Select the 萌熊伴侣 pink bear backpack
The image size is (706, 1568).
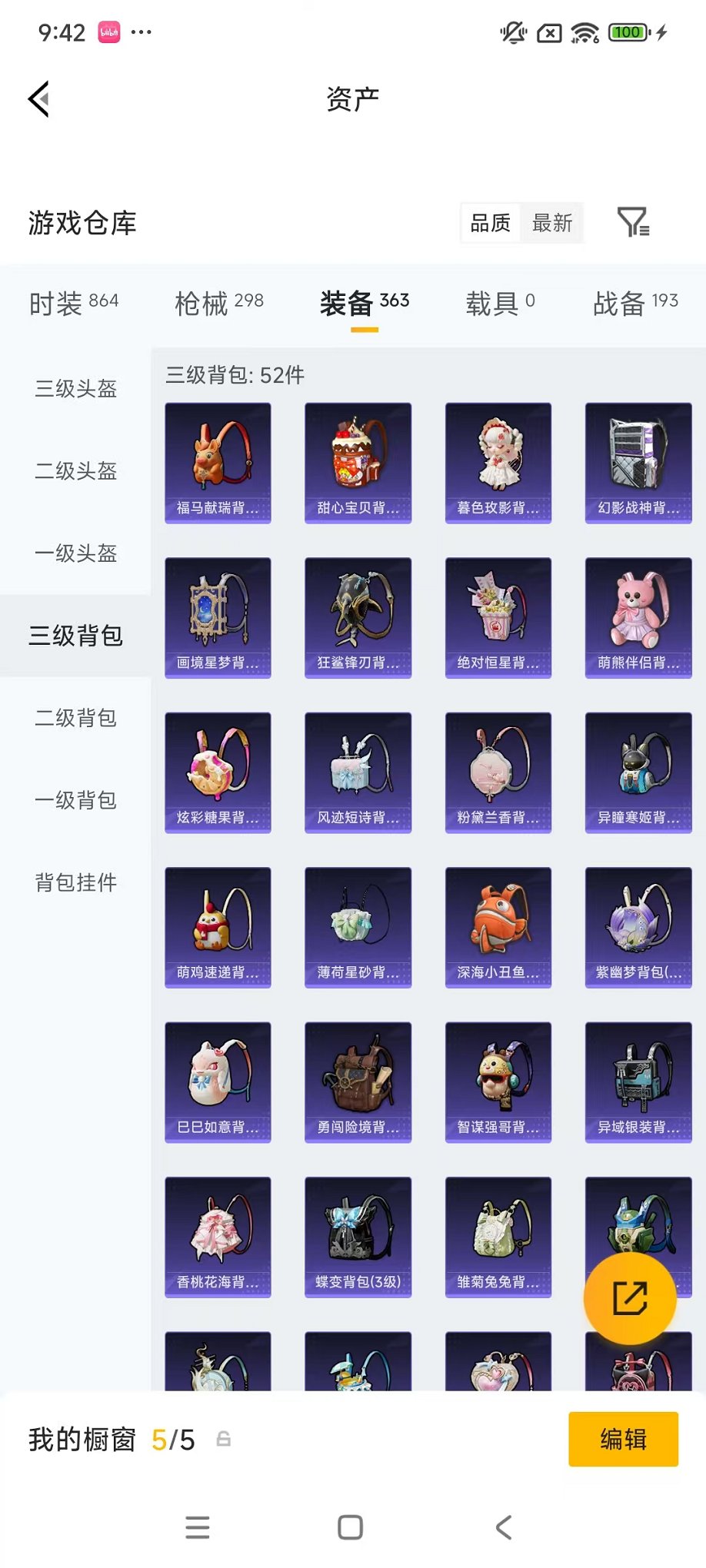click(638, 617)
